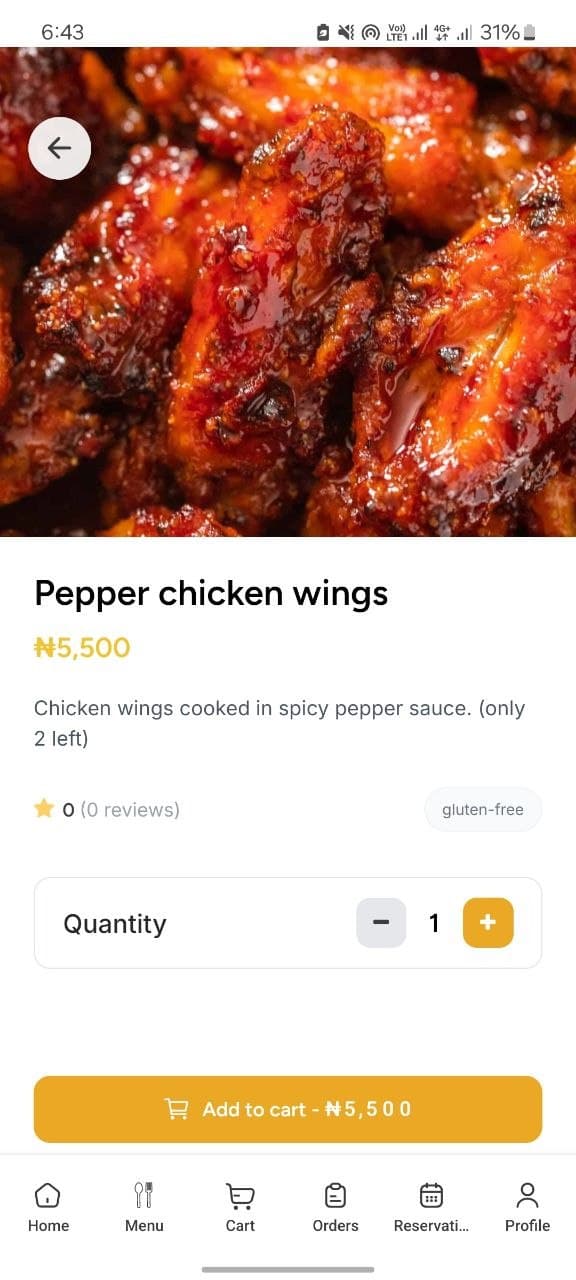Increase quantity with the plus button
This screenshot has height=1280, width=576.
(x=488, y=923)
